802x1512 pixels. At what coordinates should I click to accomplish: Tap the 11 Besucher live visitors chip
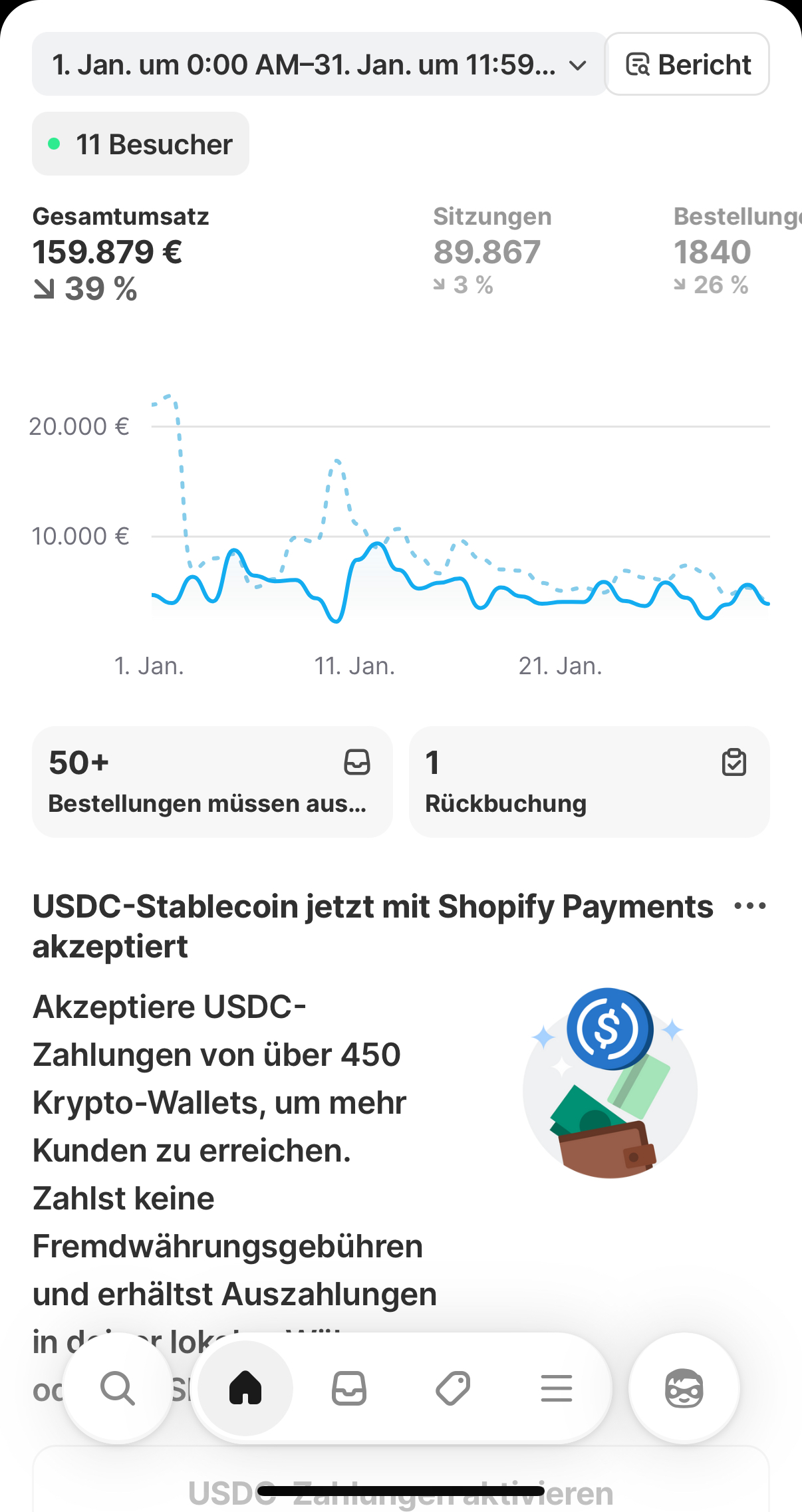[x=141, y=144]
